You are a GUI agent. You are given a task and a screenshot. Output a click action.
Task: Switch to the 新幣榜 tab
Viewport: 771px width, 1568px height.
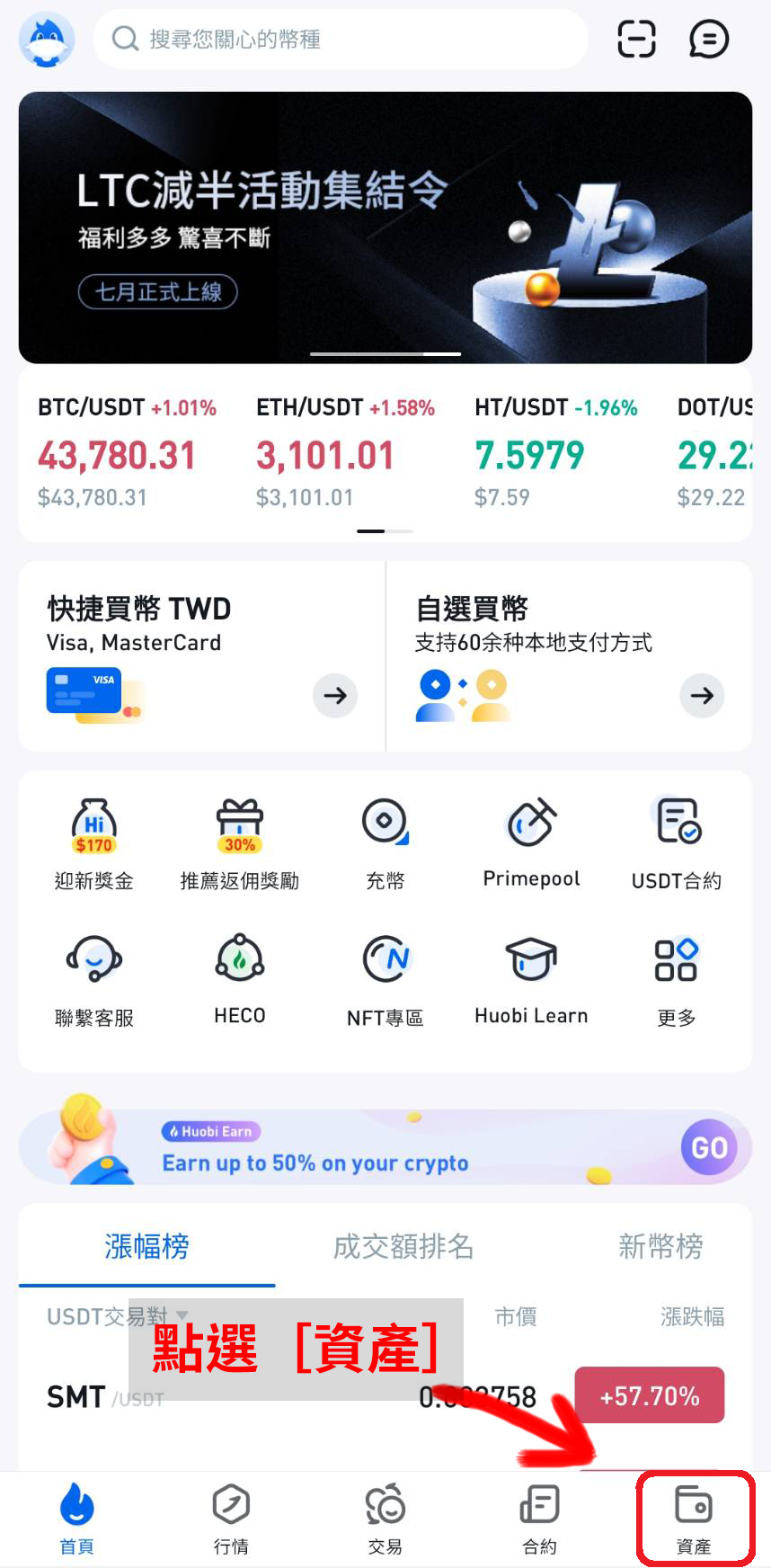(660, 1246)
